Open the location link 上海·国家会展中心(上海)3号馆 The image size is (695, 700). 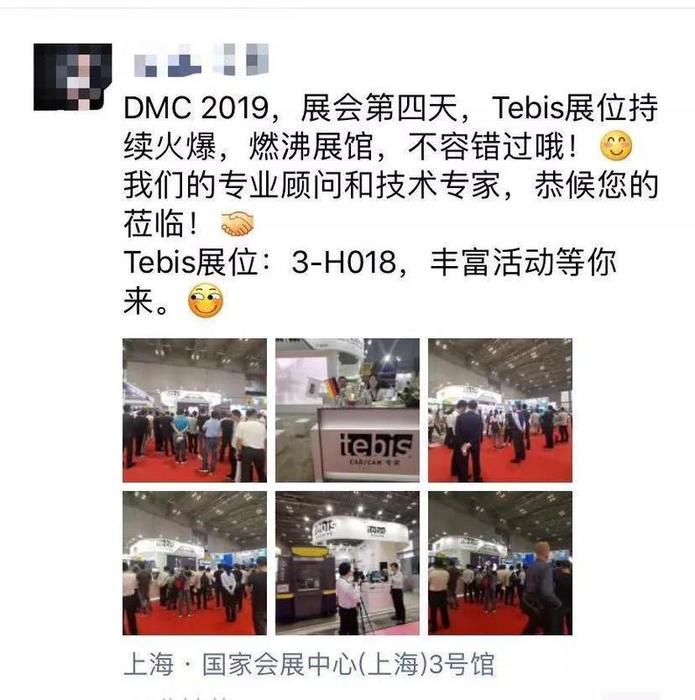309,664
